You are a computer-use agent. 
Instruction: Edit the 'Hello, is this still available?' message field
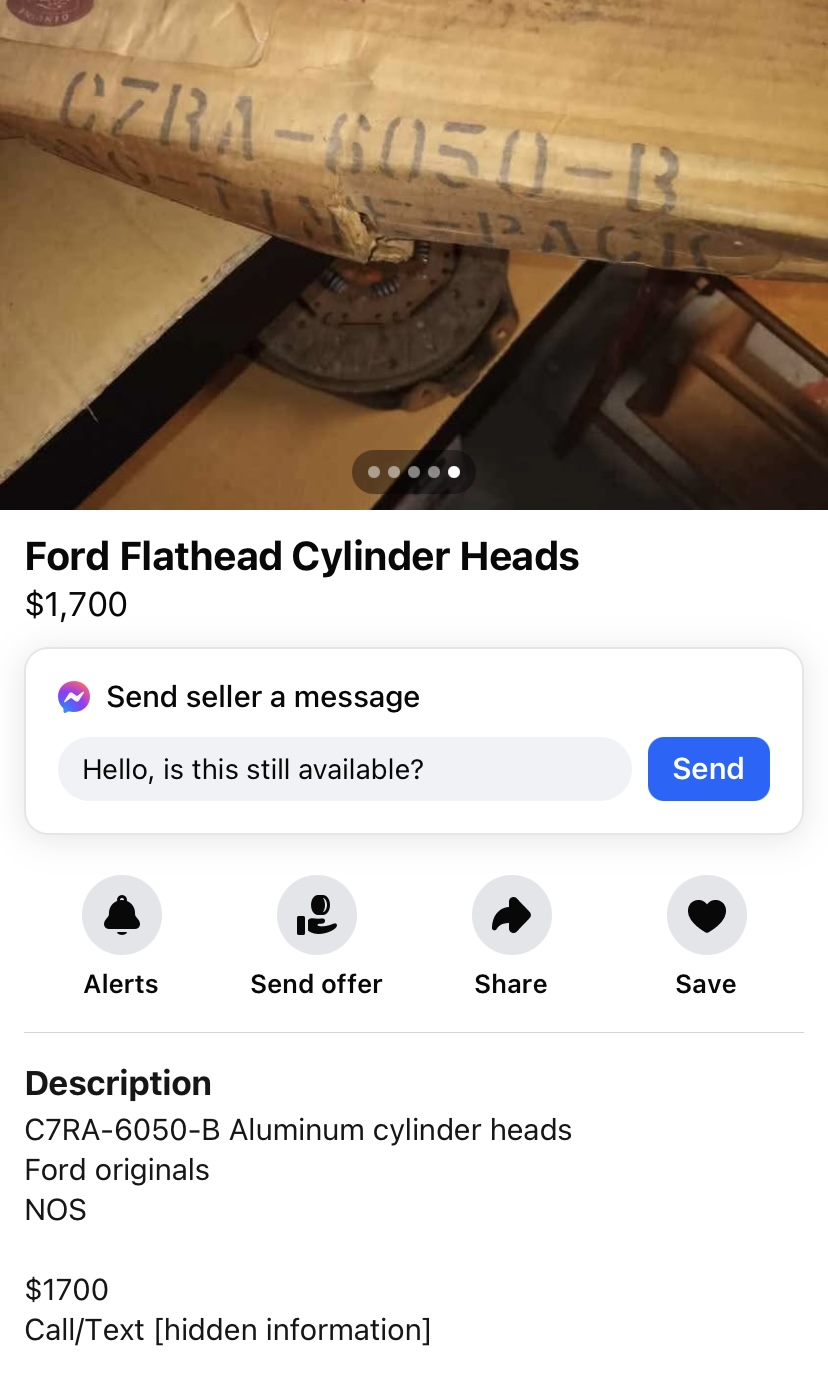coord(344,769)
